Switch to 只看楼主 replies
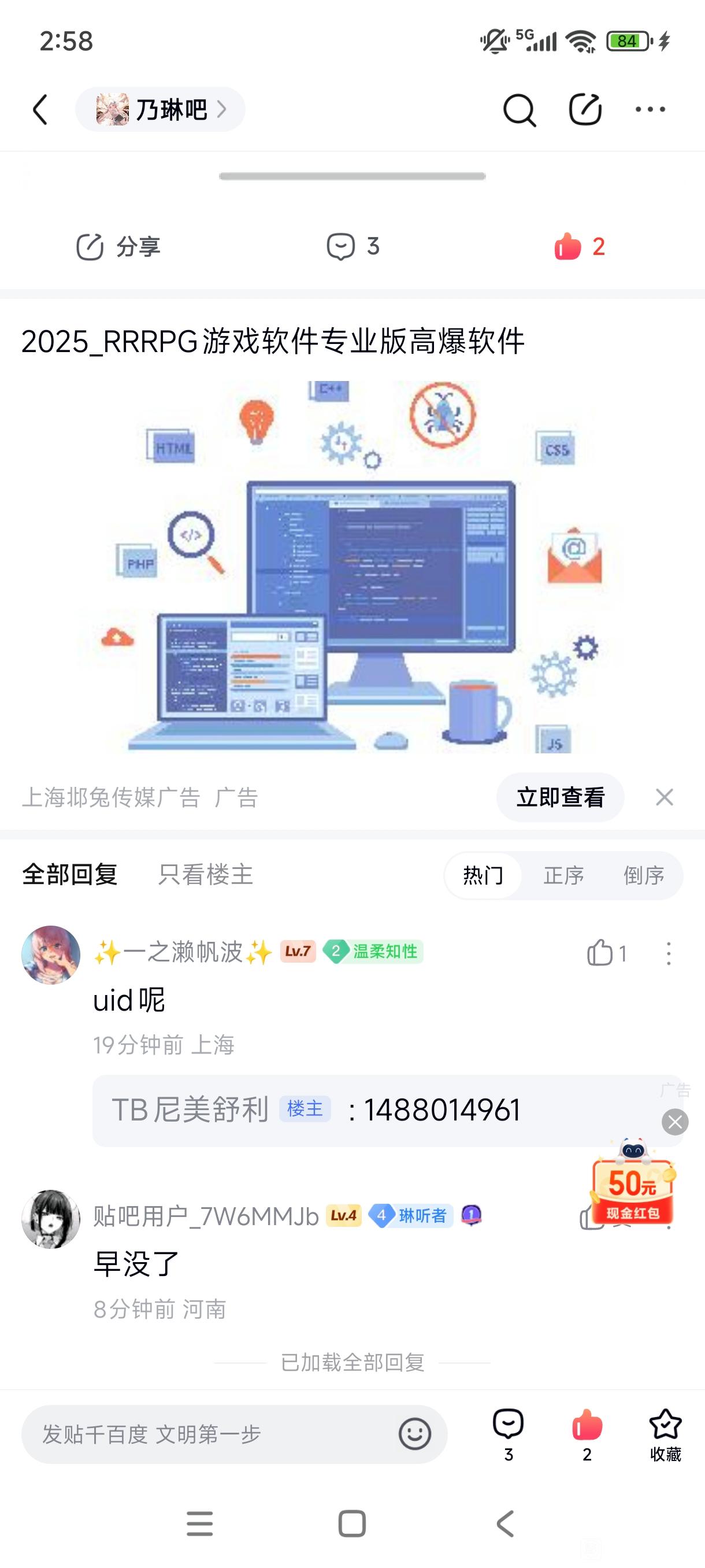The height and width of the screenshot is (1568, 705). coord(206,875)
